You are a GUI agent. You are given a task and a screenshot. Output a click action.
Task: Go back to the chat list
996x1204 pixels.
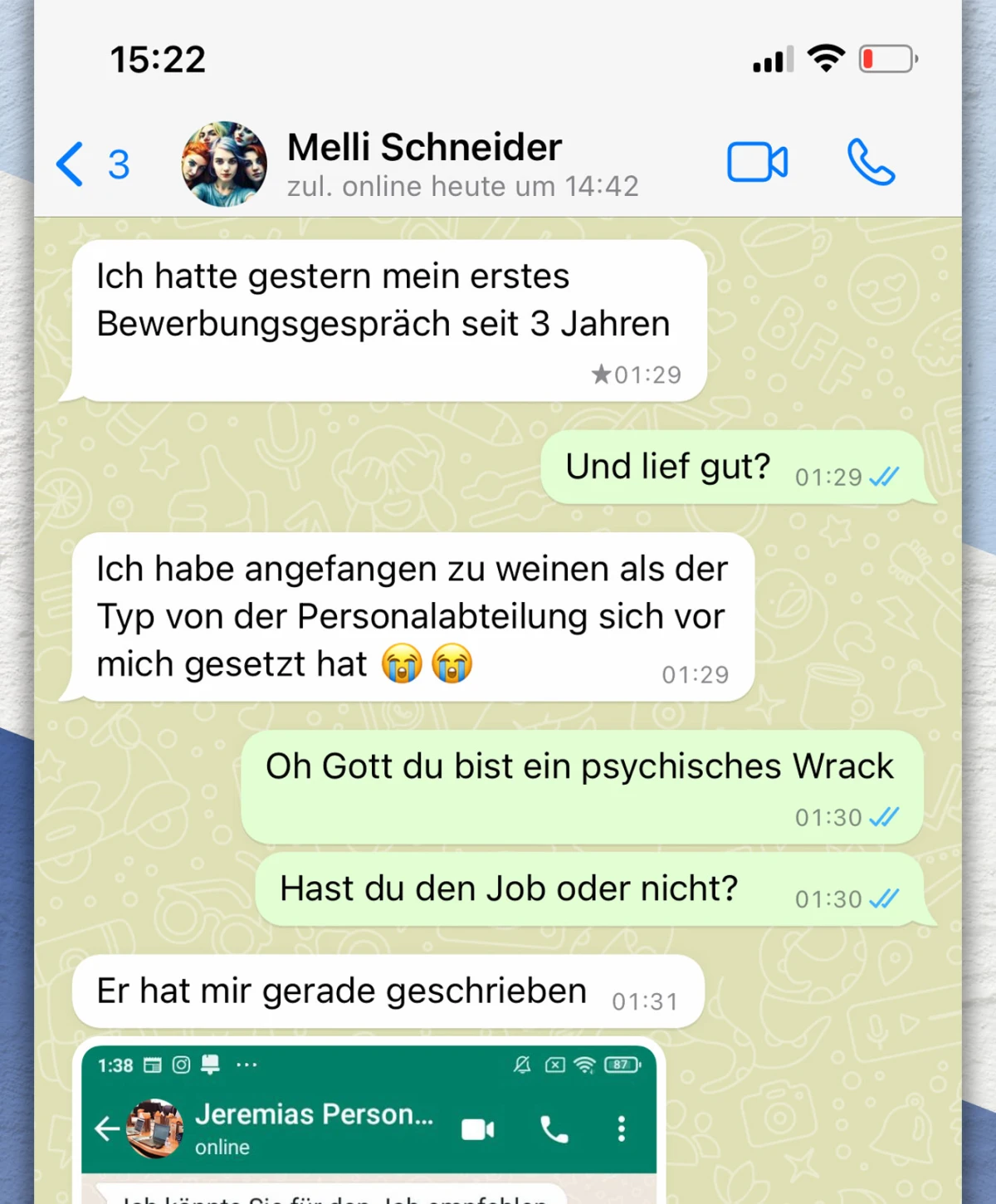coord(72,164)
